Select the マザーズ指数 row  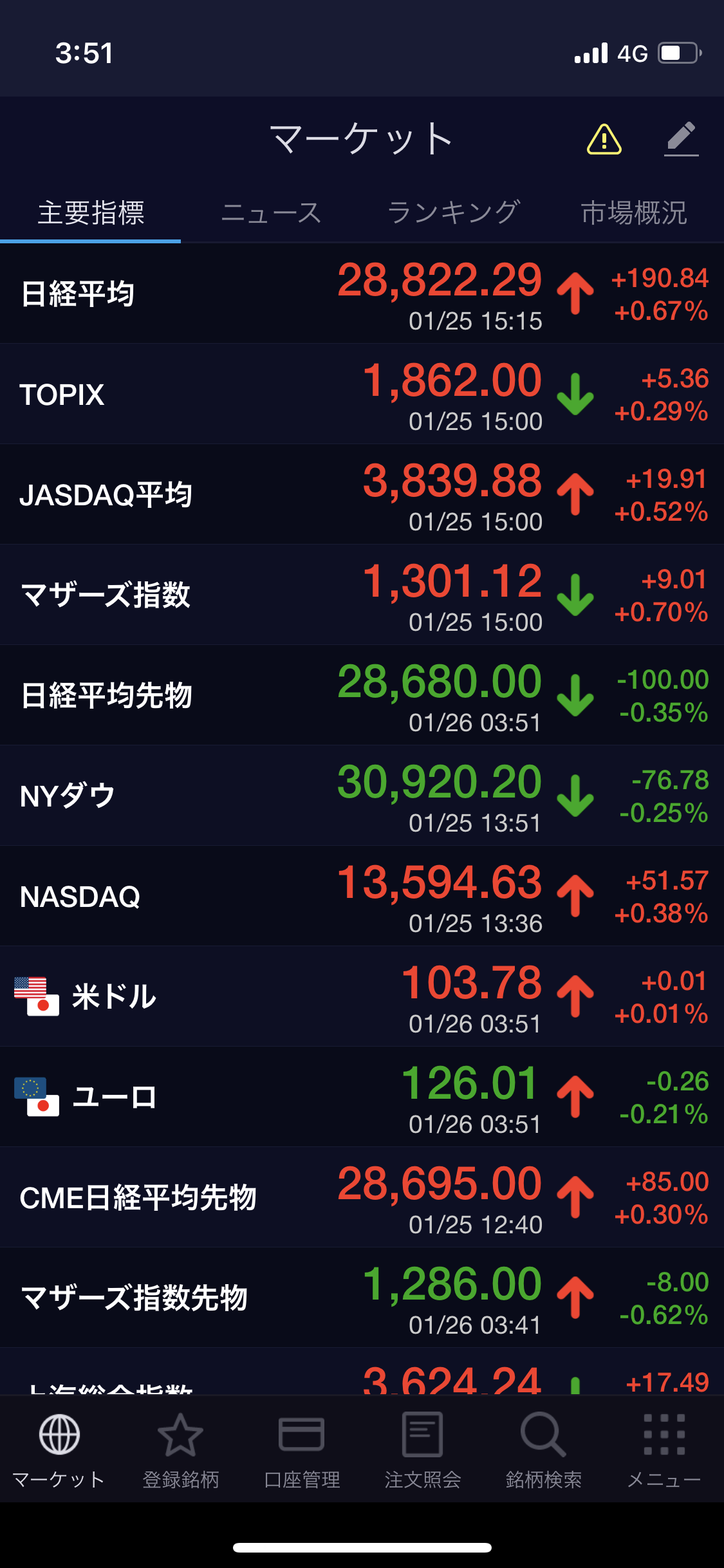[x=362, y=595]
